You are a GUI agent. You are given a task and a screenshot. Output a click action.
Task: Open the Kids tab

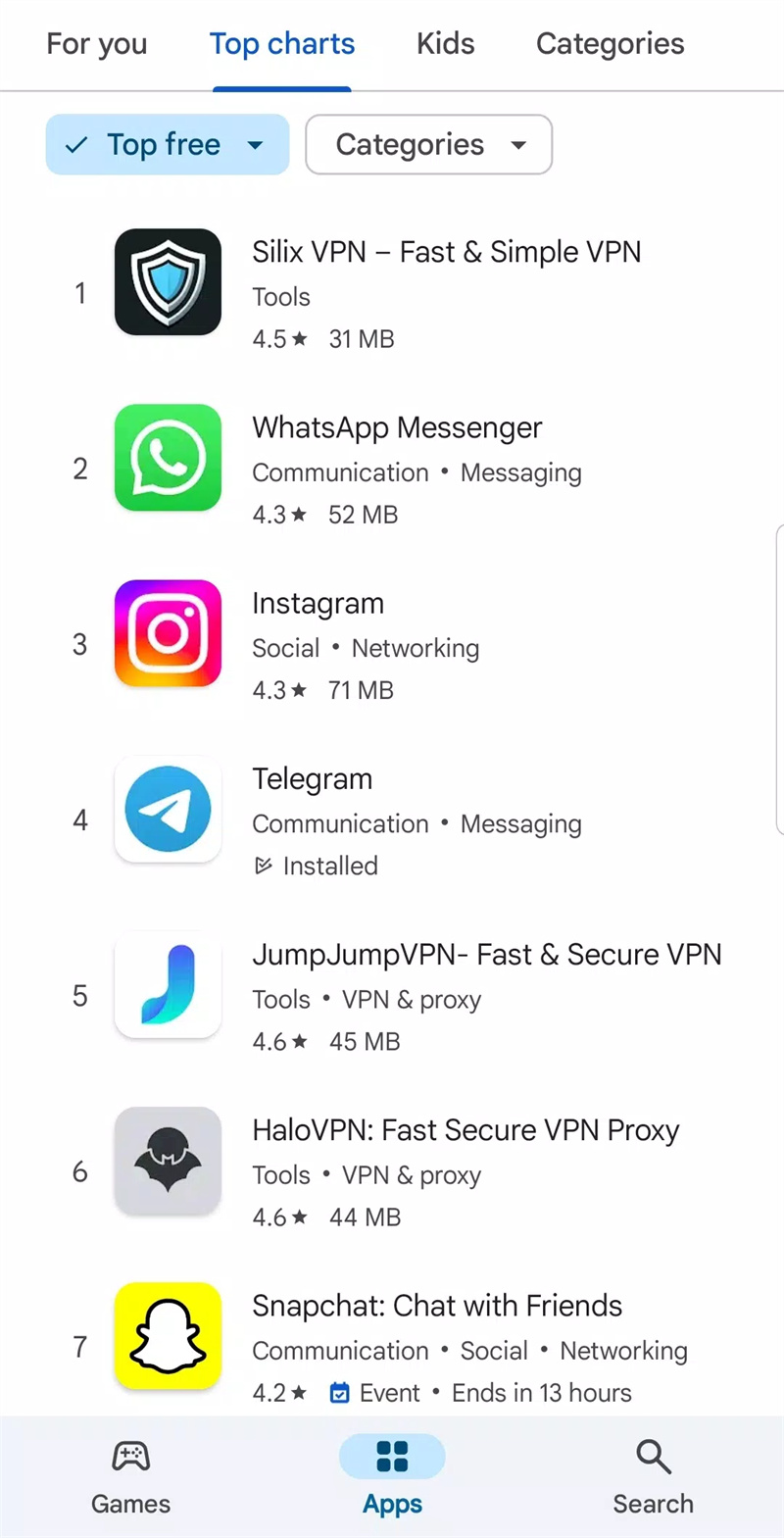pyautogui.click(x=445, y=43)
